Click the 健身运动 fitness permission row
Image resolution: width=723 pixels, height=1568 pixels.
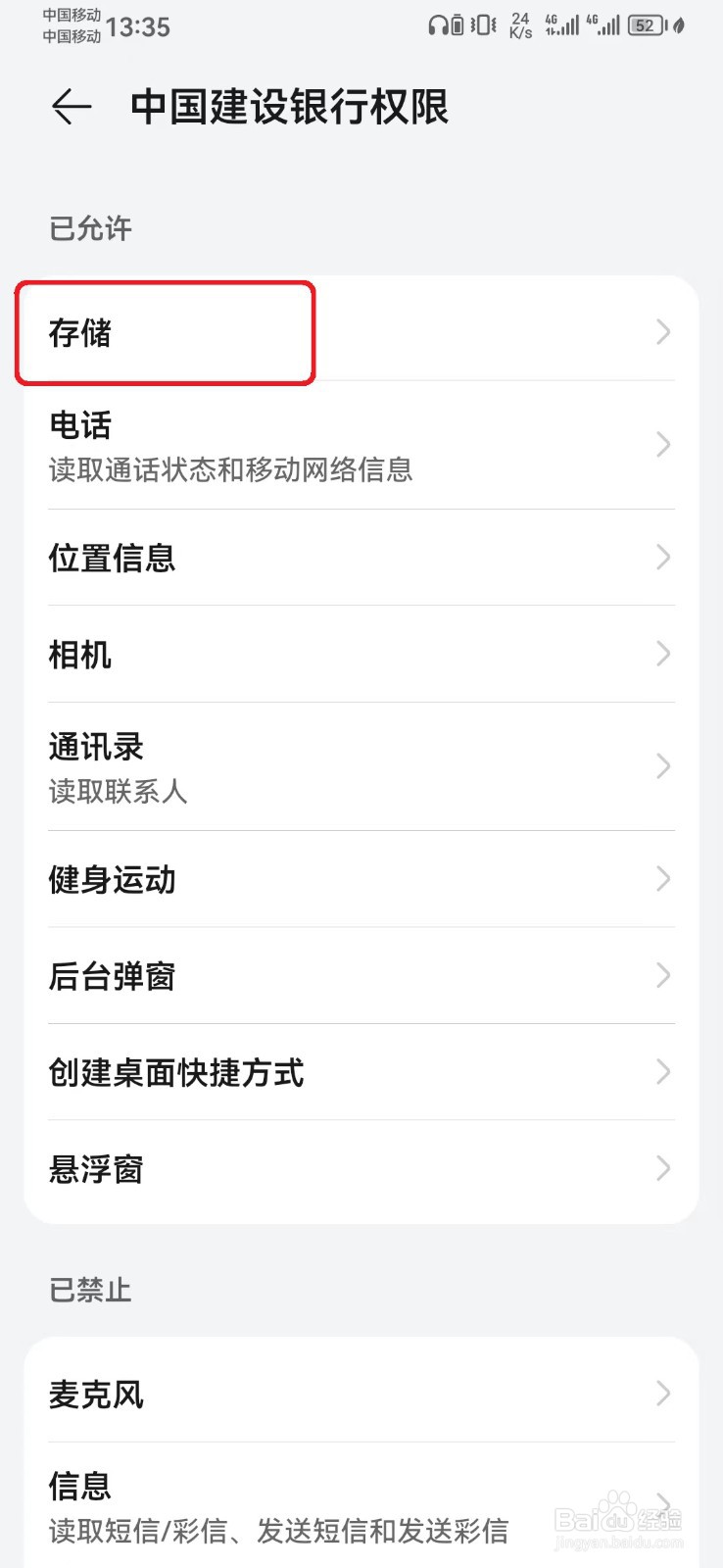(361, 879)
